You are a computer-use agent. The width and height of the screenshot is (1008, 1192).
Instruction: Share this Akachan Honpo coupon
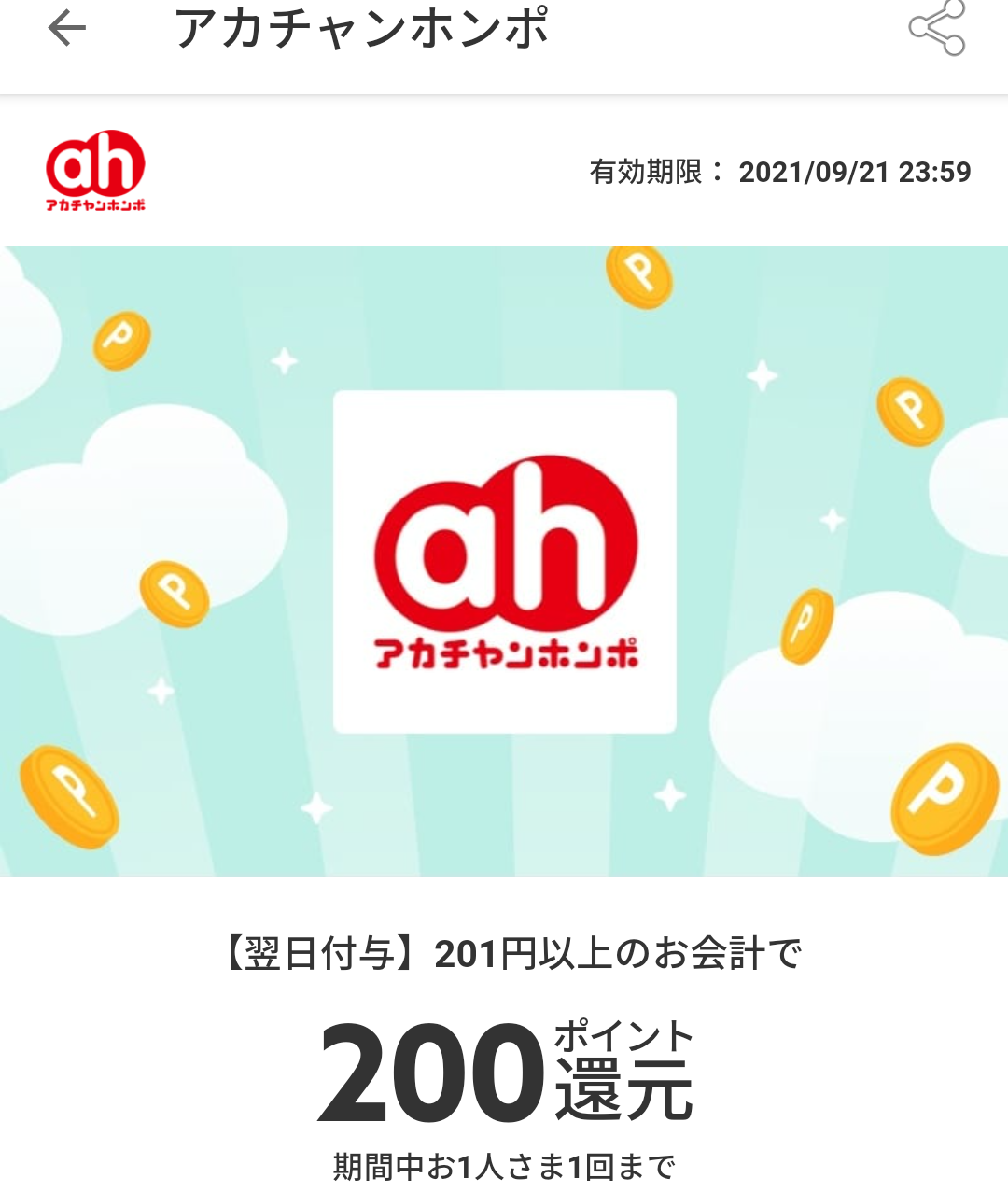coord(936,28)
